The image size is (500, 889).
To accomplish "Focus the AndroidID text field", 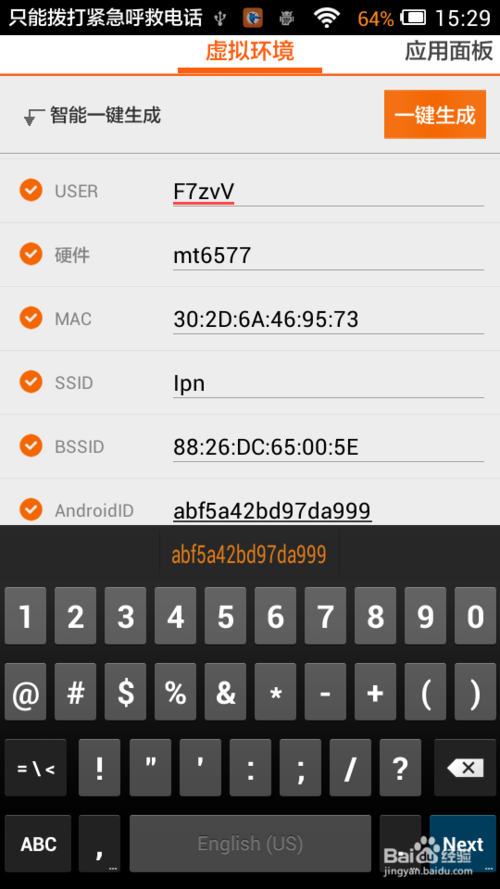I will click(x=328, y=510).
